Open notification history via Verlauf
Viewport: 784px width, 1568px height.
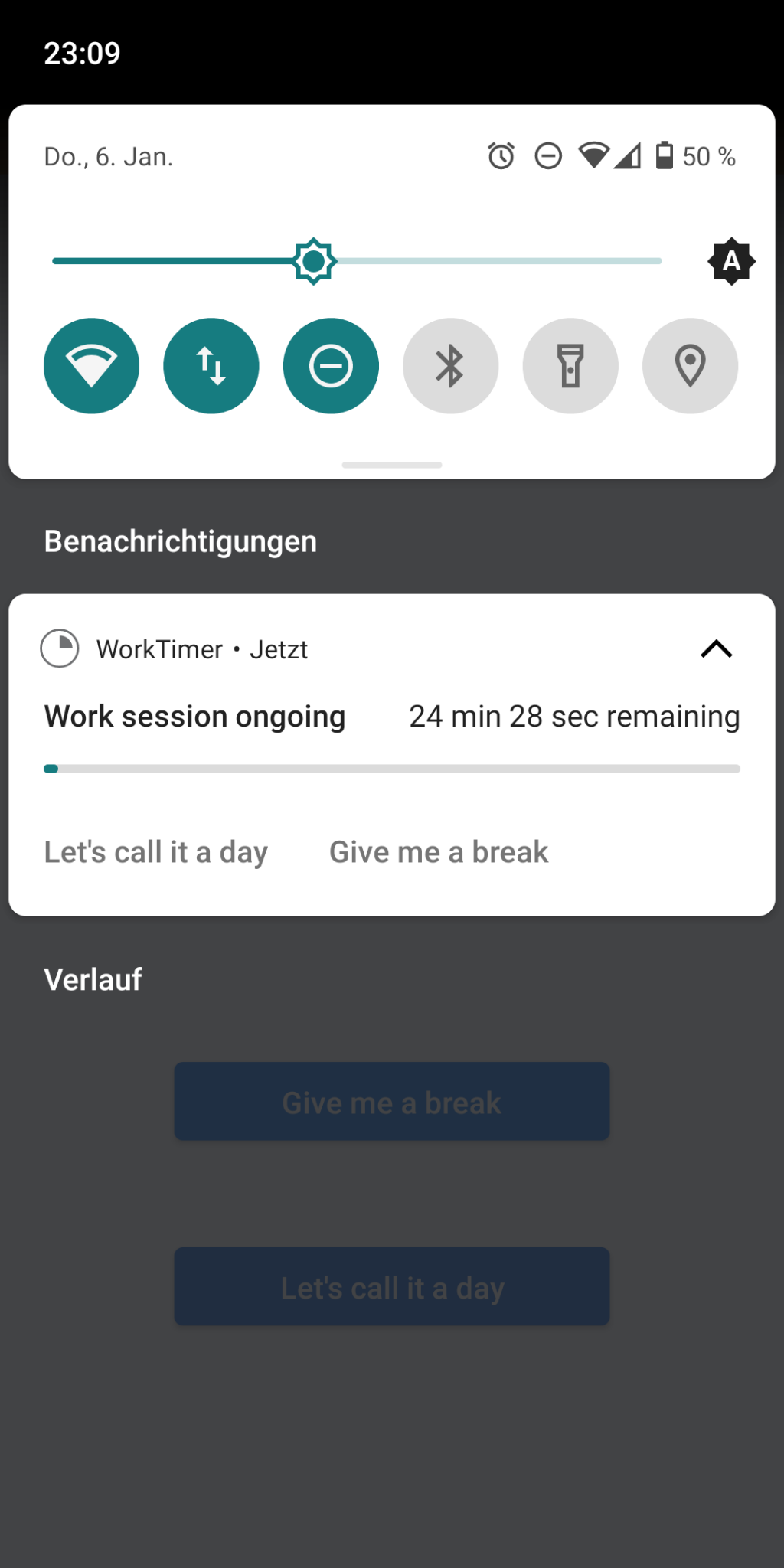point(93,980)
